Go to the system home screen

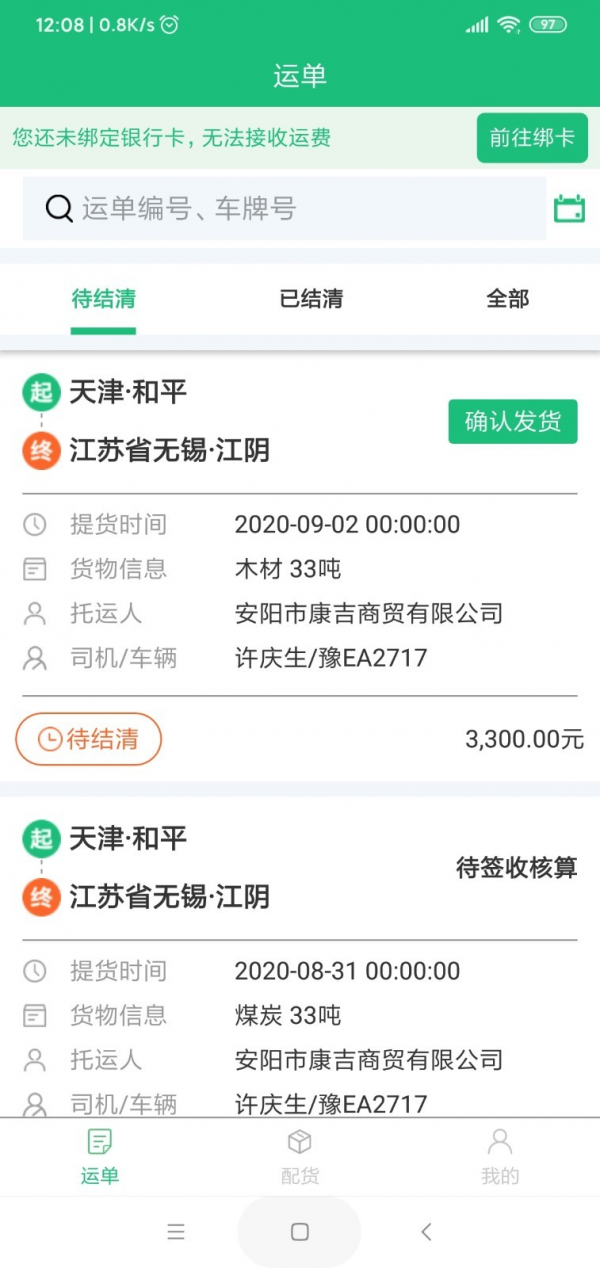point(299,1232)
